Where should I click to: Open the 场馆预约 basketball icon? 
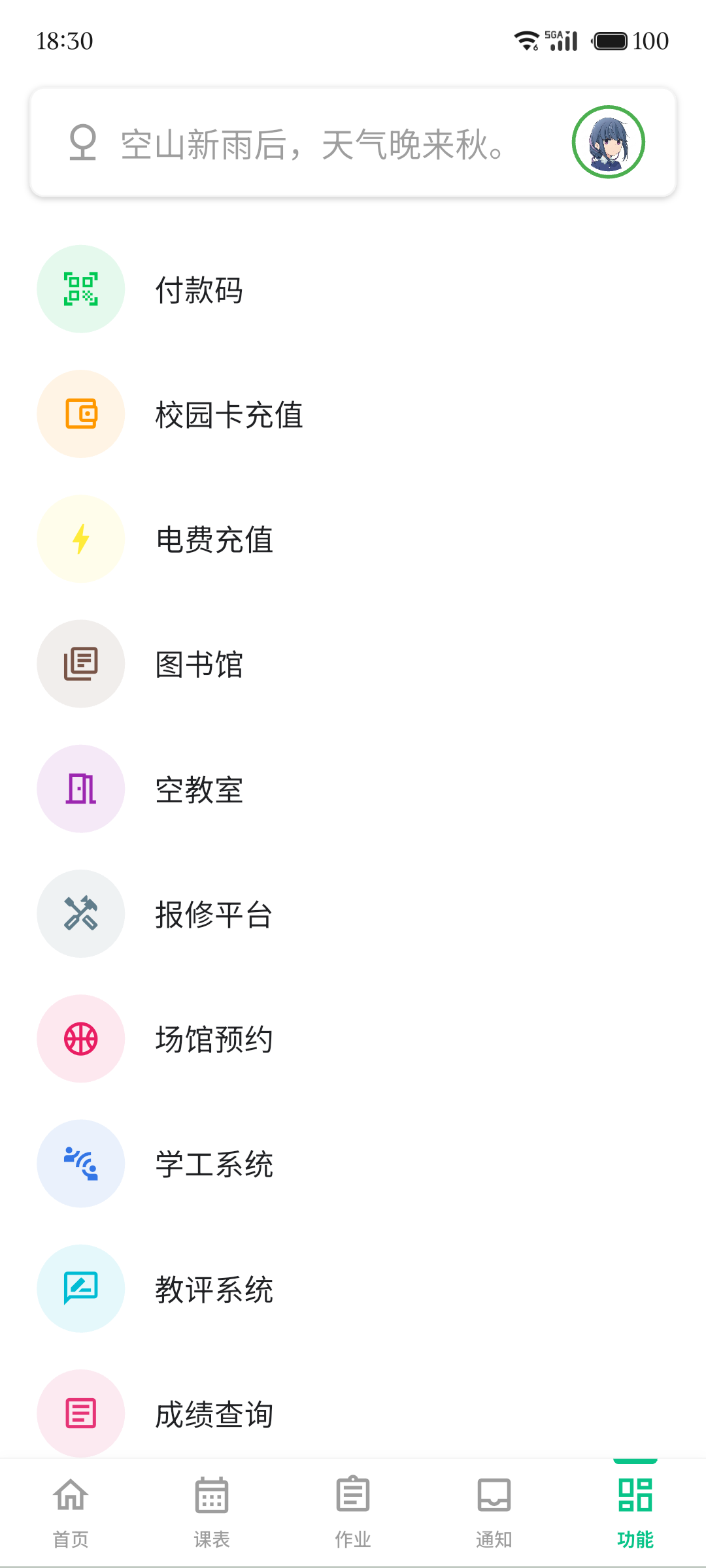80,1038
